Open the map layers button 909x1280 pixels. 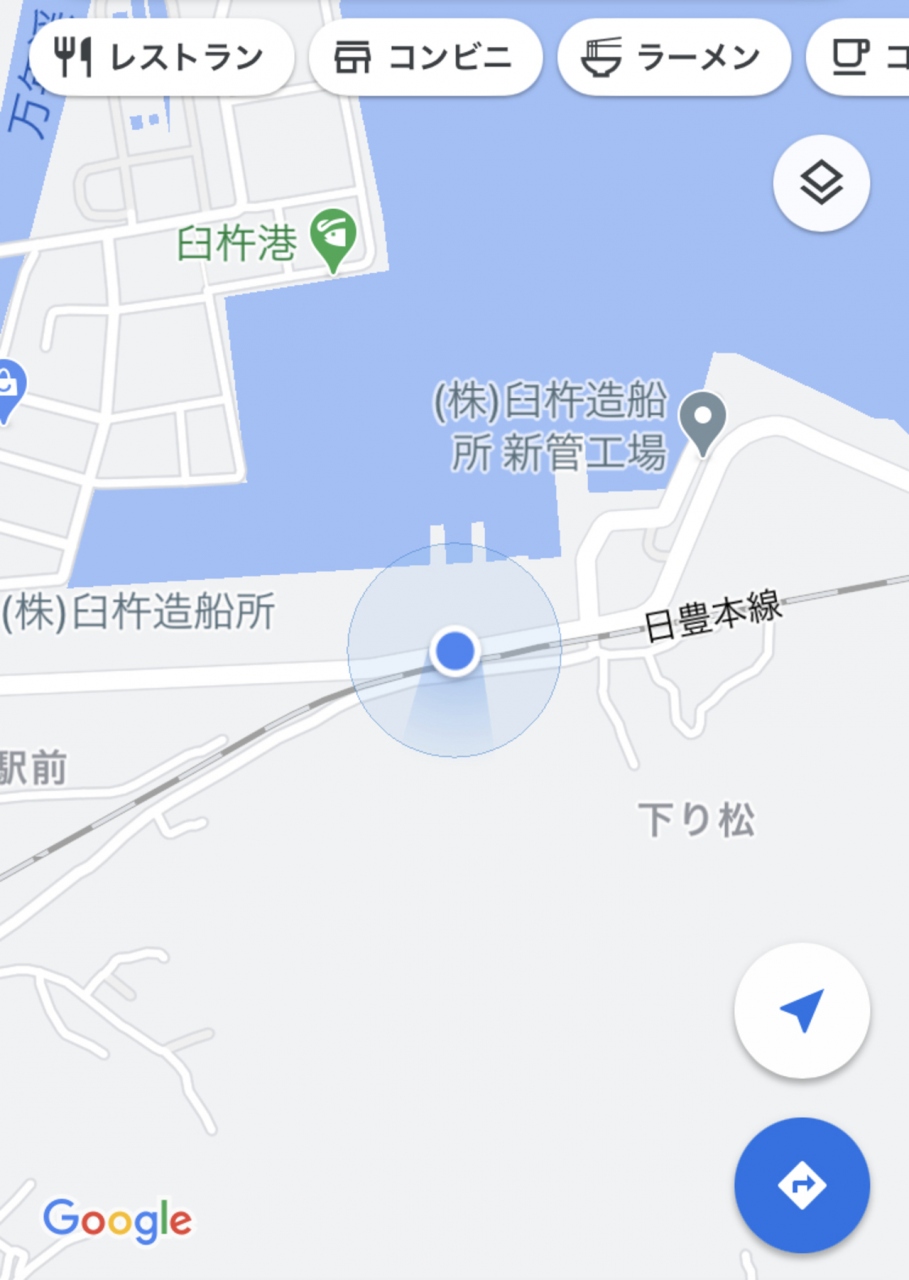821,183
